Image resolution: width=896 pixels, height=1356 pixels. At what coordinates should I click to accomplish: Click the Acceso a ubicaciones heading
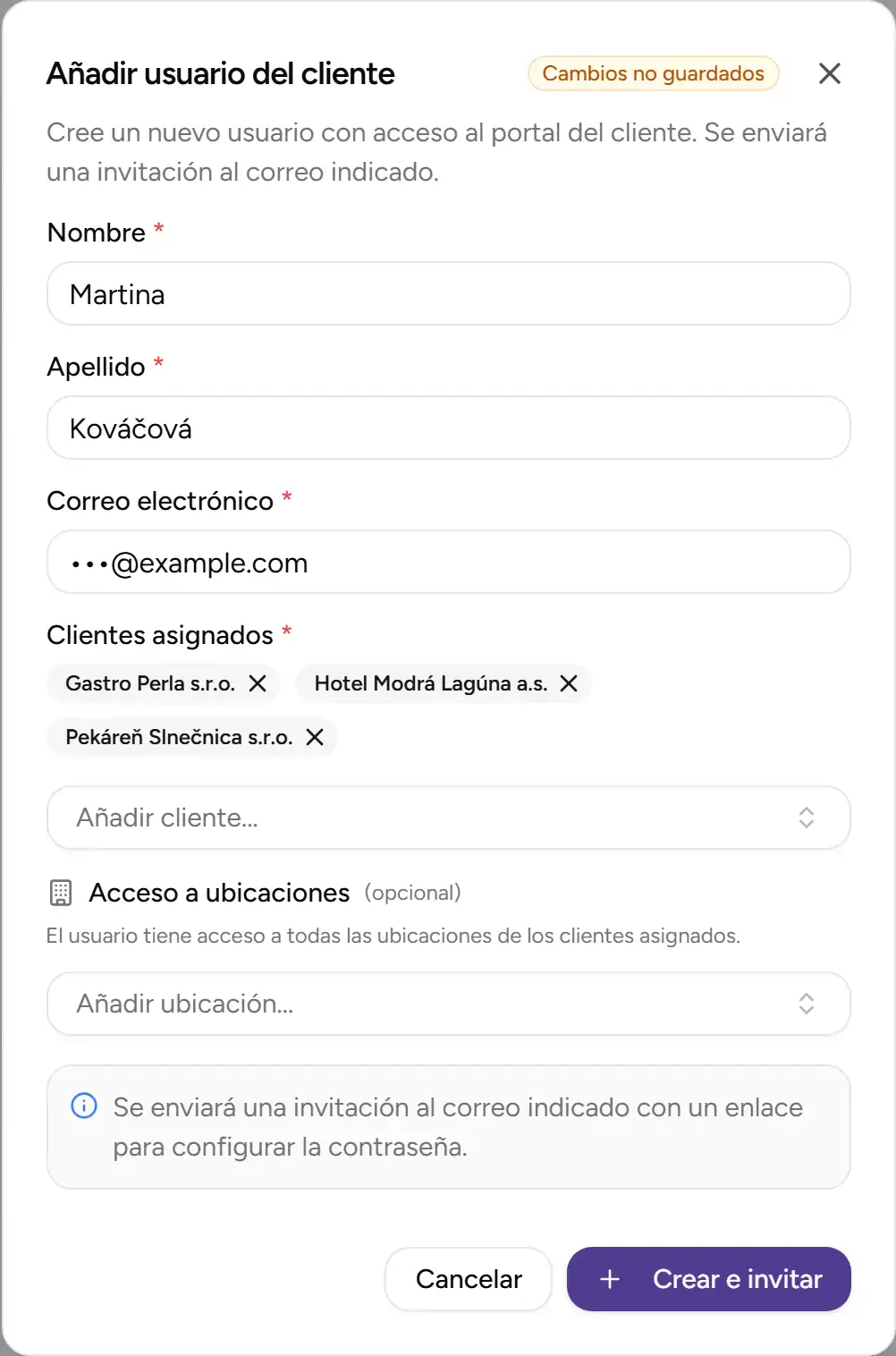coord(218,892)
